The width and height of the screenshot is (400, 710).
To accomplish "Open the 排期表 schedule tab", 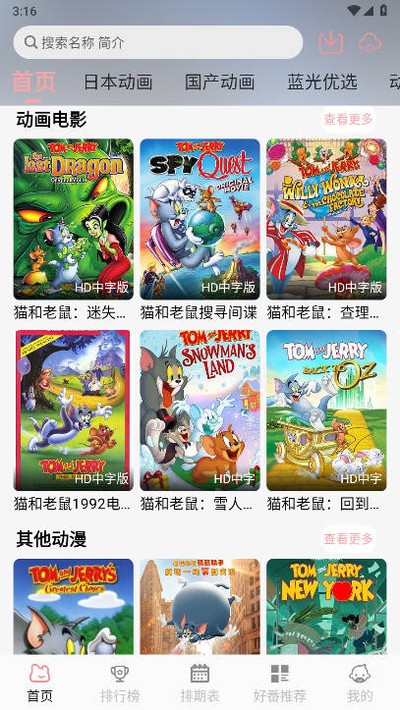I will [200, 683].
